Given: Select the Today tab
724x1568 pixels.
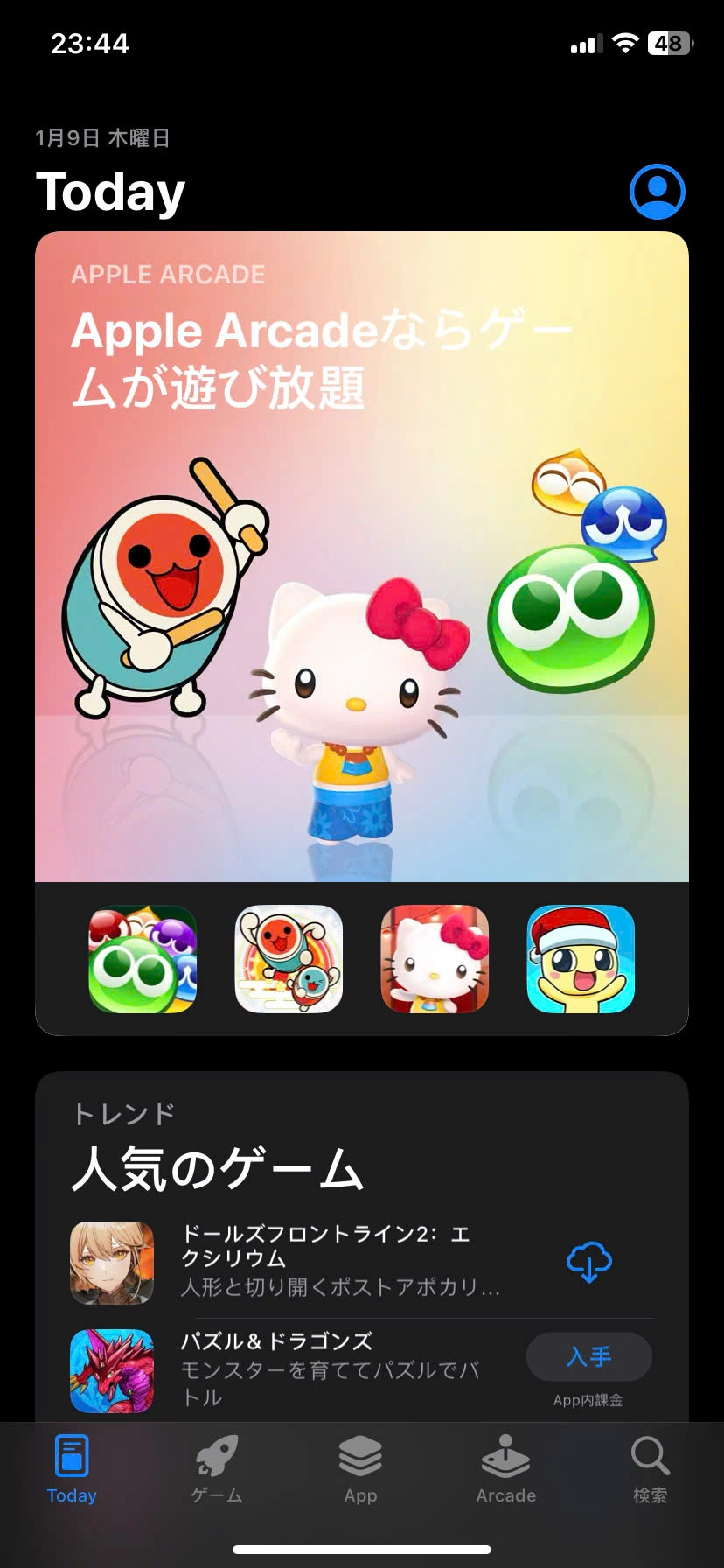Looking at the screenshot, I should coord(72,1470).
